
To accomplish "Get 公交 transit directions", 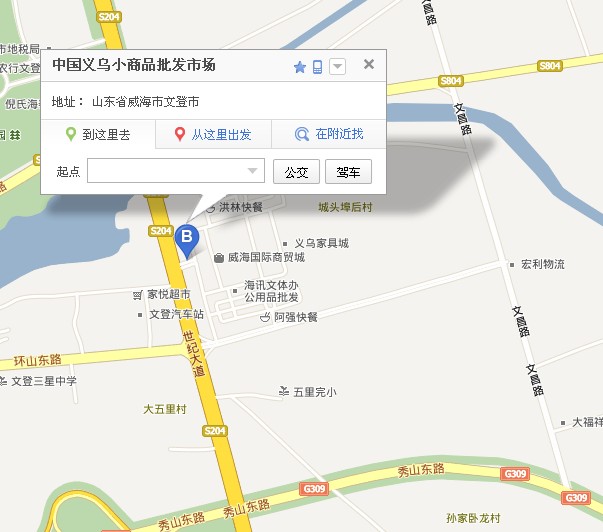I will pos(296,172).
